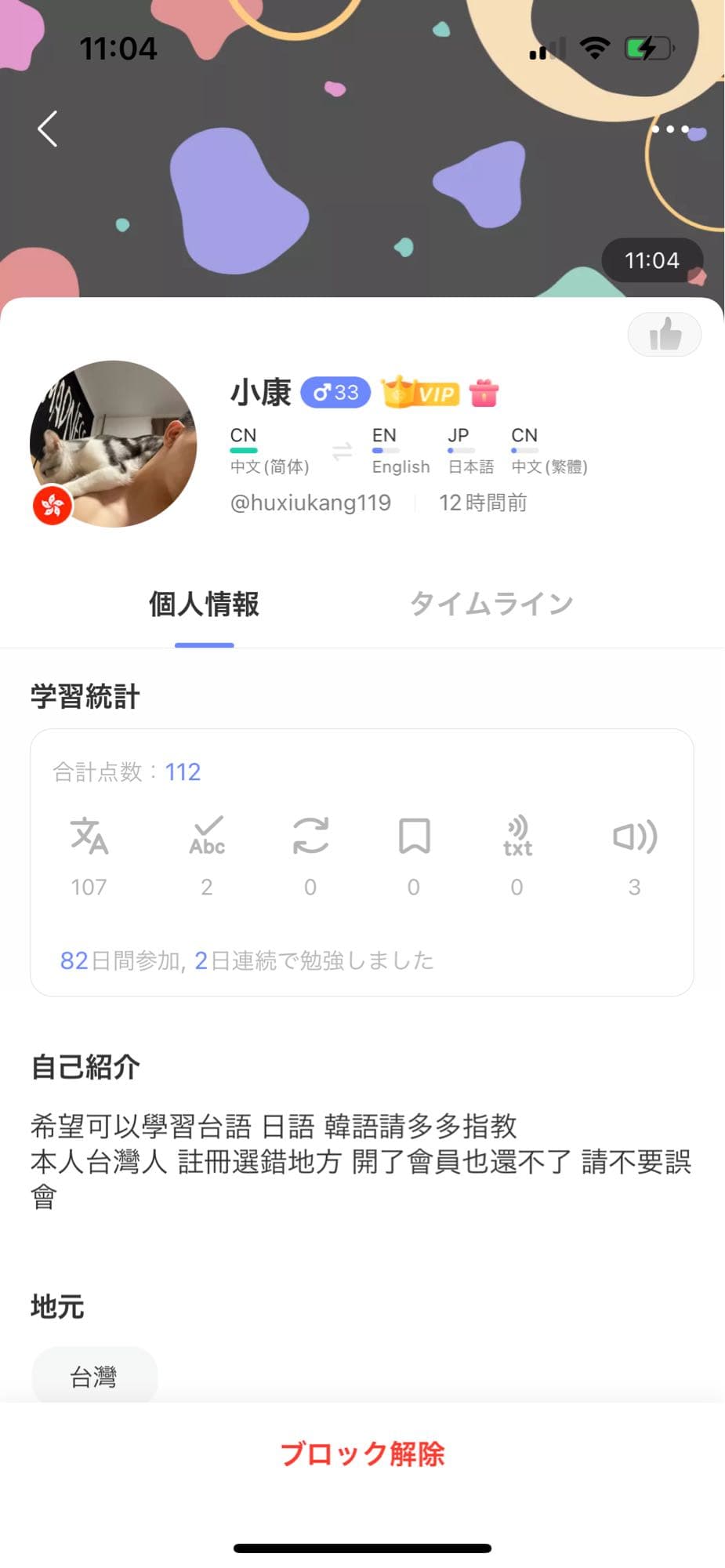This screenshot has width=725, height=1568.
Task: Tap the male gender and age badge
Action: pos(335,391)
